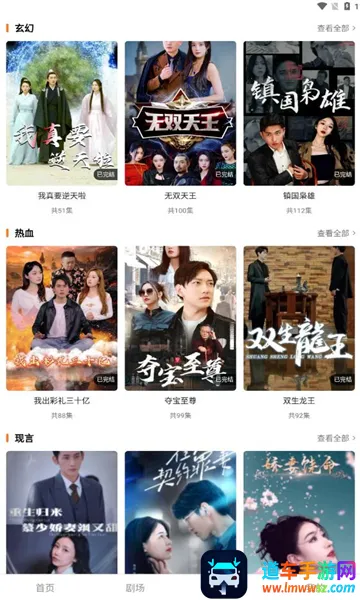Open the drama 镇国枭雄
This screenshot has width=360, height=600.
pyautogui.click(x=299, y=113)
